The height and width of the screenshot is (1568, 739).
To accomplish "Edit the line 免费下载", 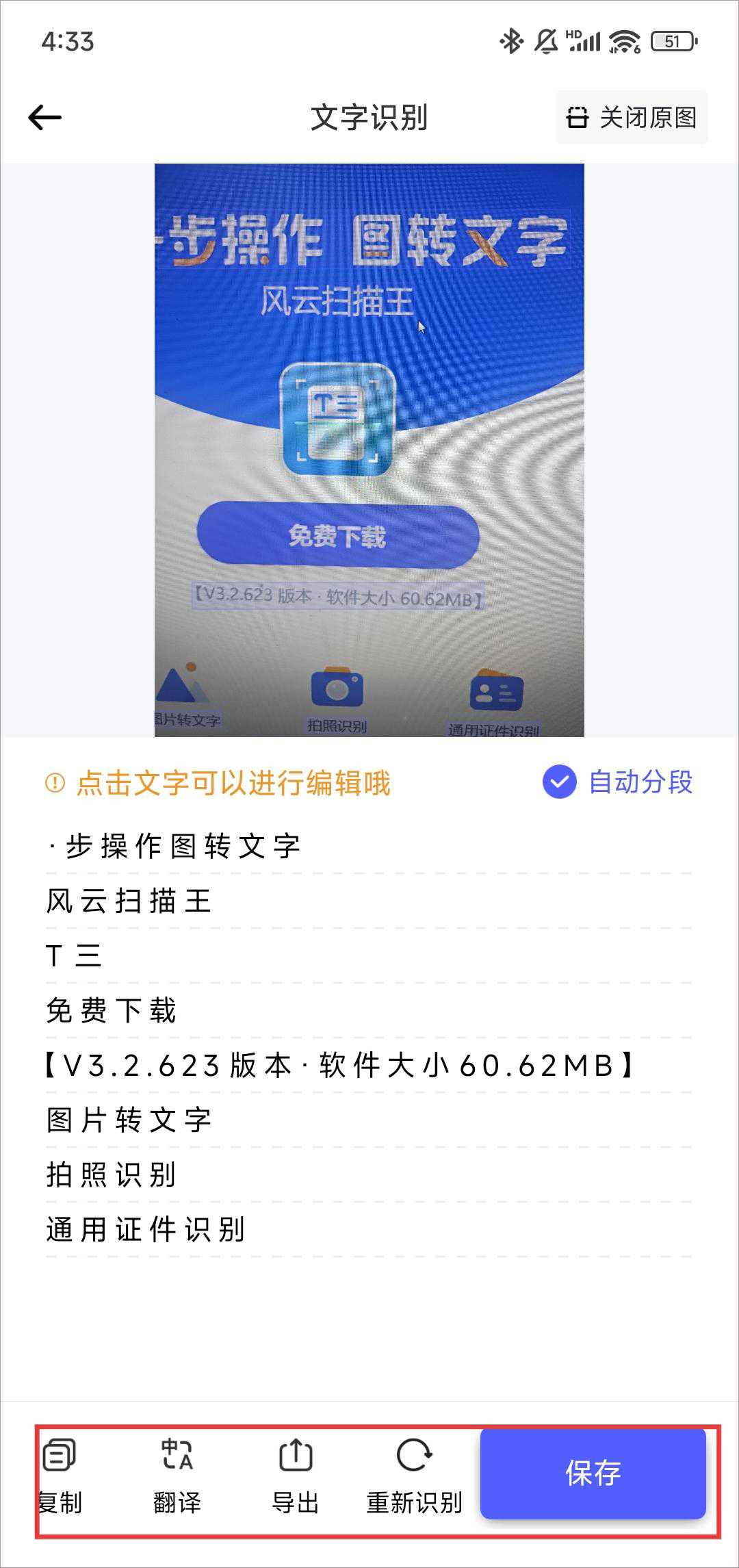I will pyautogui.click(x=112, y=1011).
